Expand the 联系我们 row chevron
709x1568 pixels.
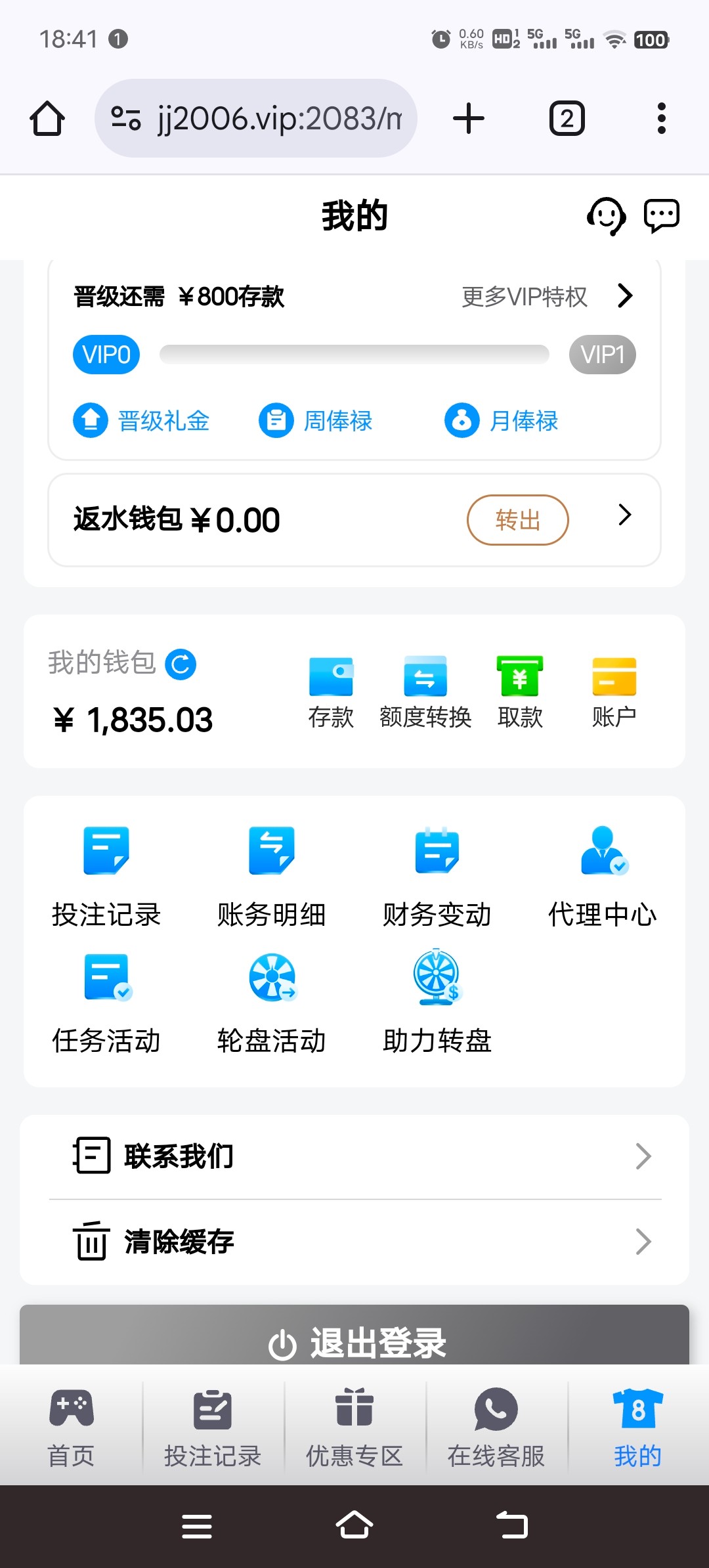click(x=643, y=1156)
